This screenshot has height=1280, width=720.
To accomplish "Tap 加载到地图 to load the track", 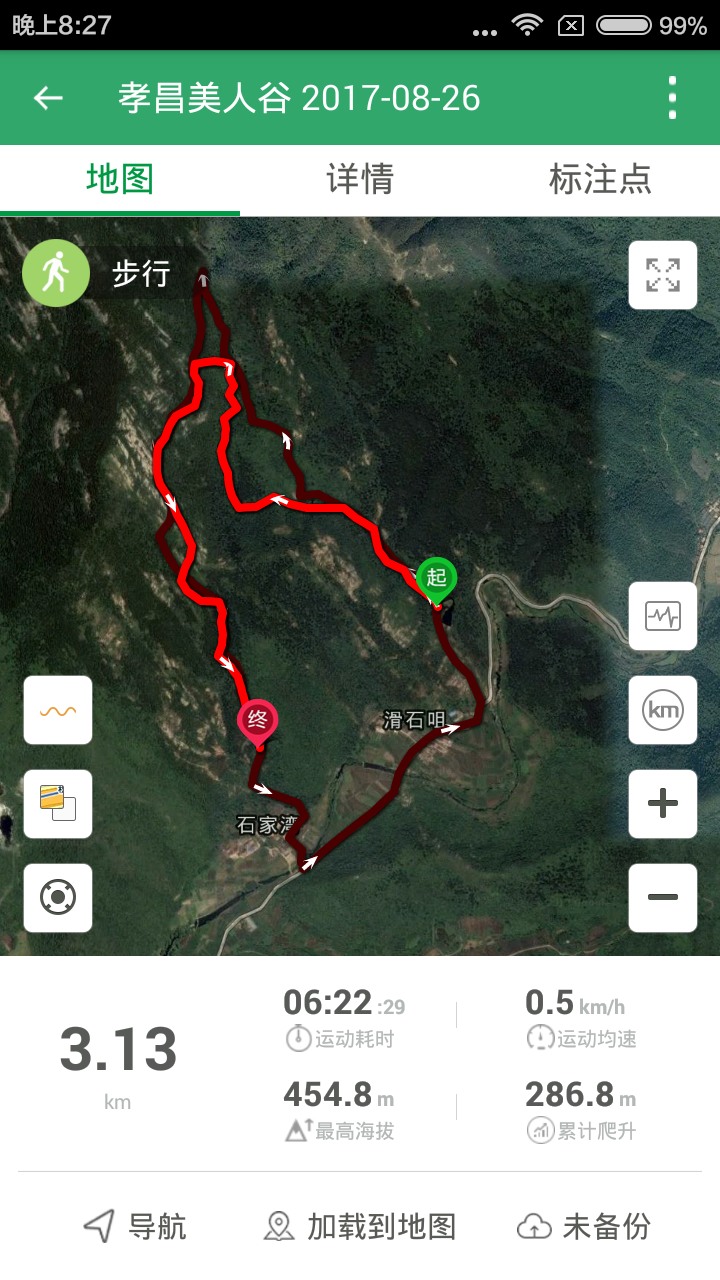I will 360,1226.
